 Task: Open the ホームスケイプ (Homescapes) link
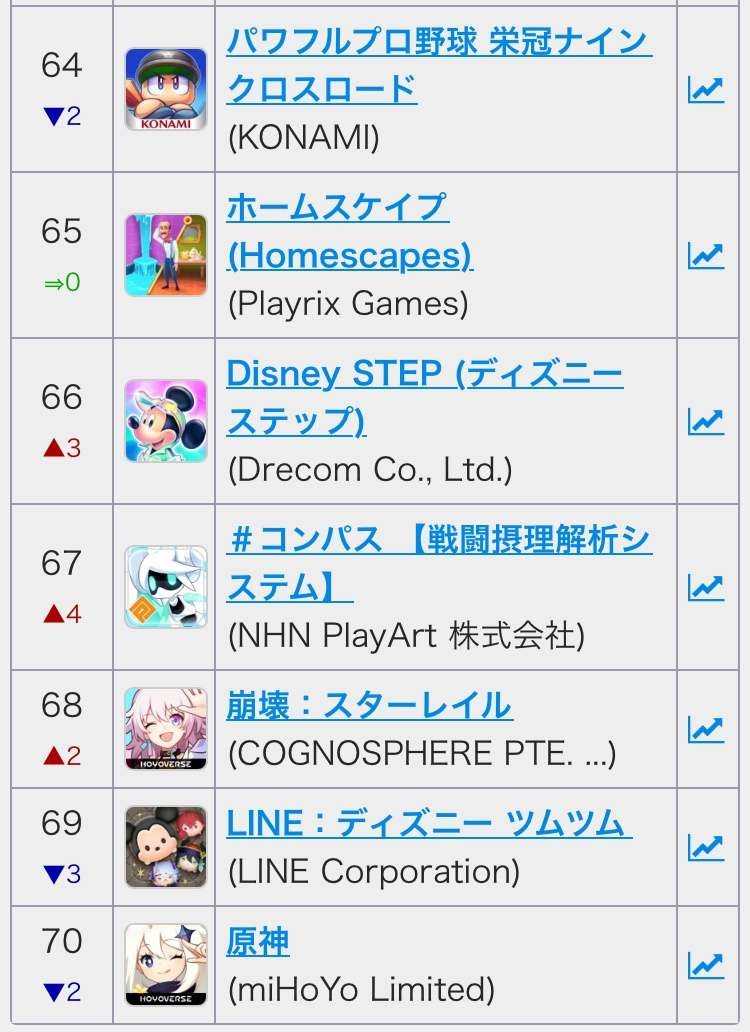[337, 208]
